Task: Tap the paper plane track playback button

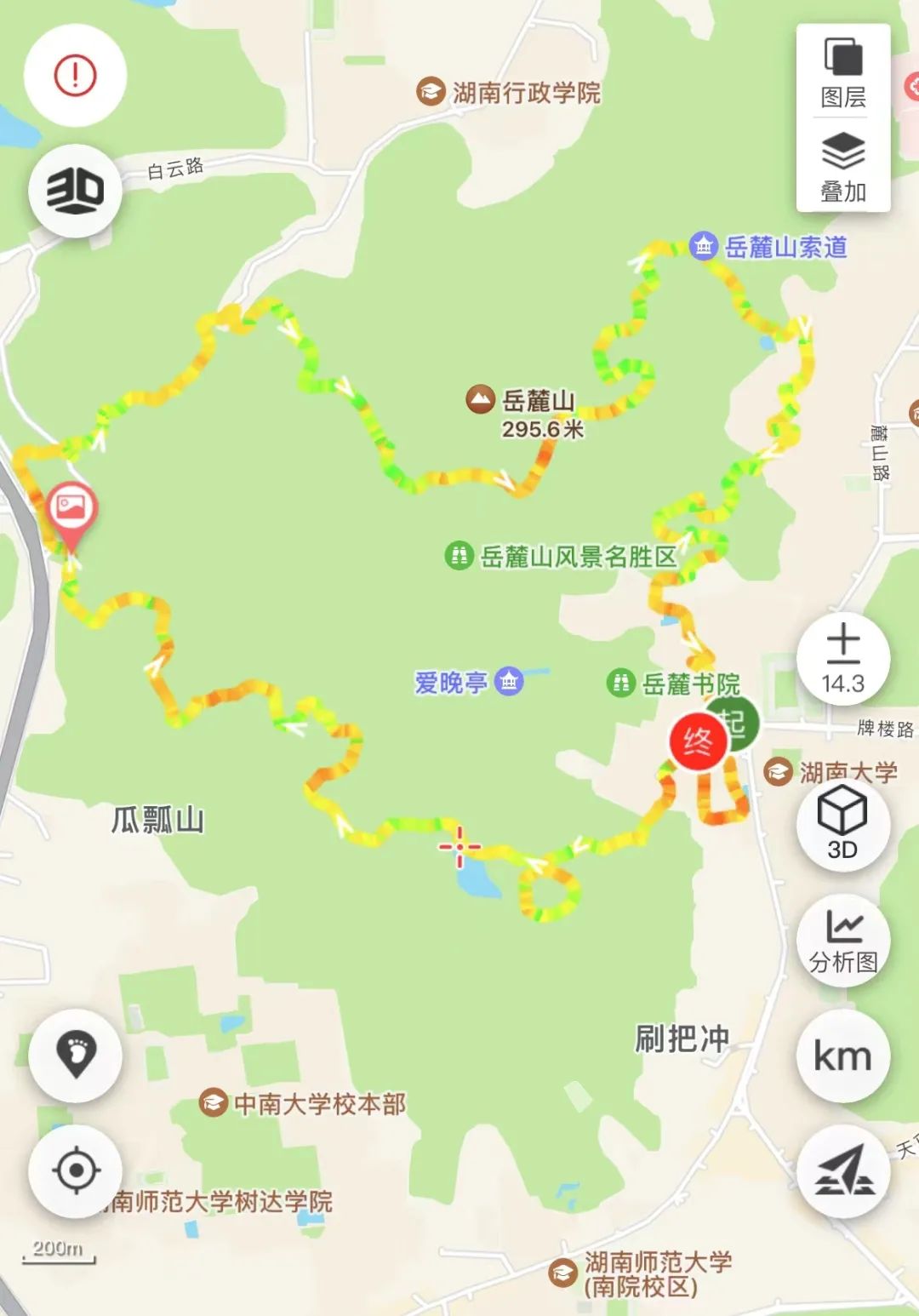Action: 842,1171
